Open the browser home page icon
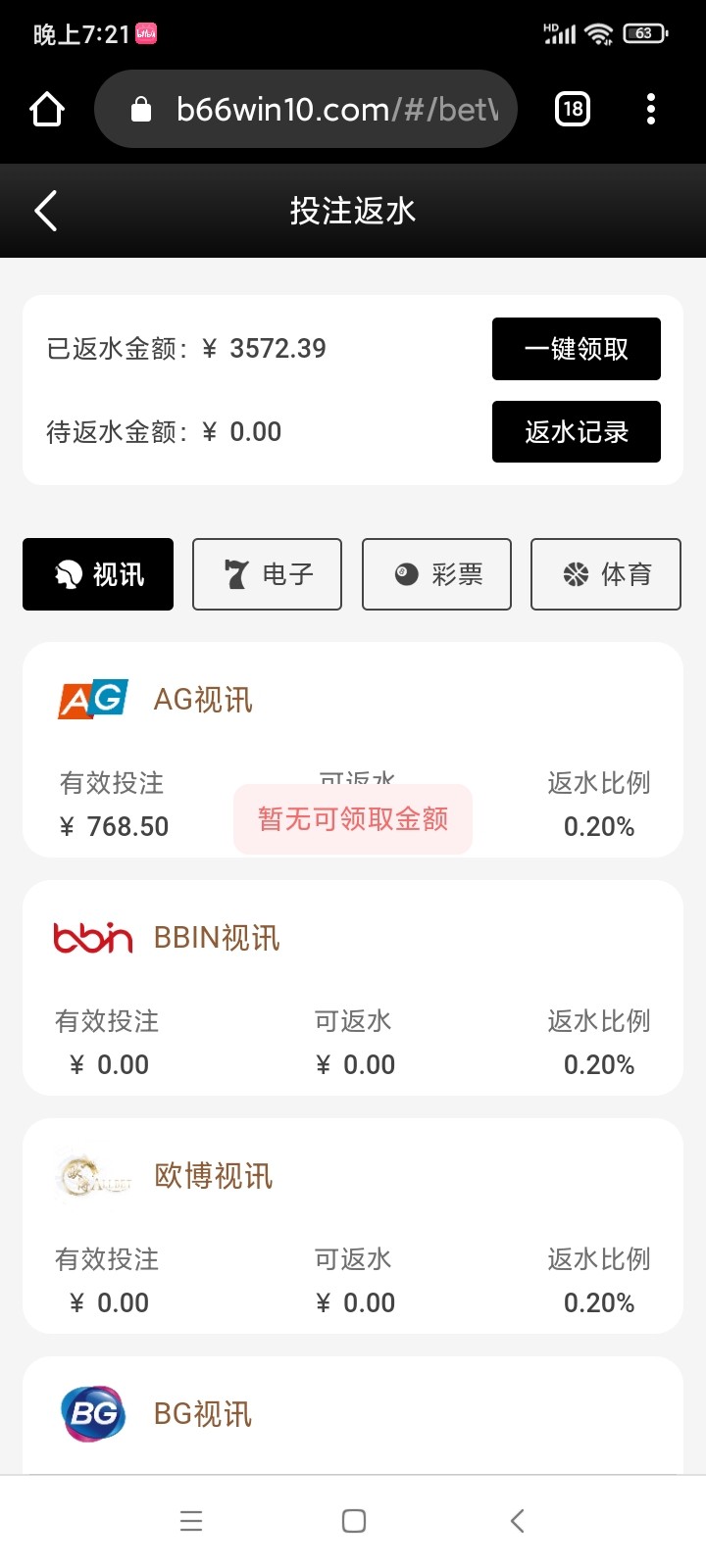The image size is (706, 1568). click(x=47, y=109)
